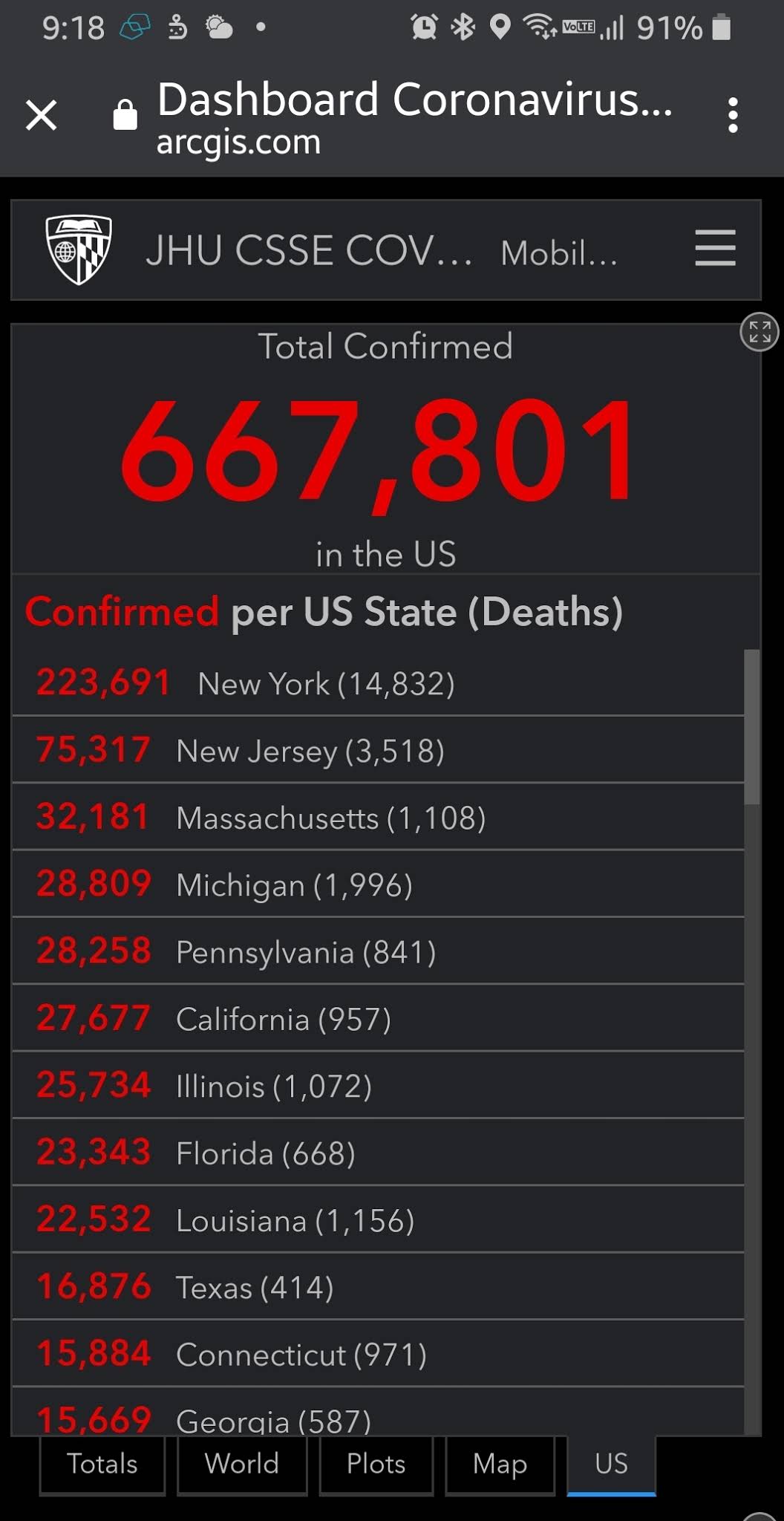This screenshot has width=784, height=1521.
Task: Tap the Louisiana entry
Action: pos(378,1219)
